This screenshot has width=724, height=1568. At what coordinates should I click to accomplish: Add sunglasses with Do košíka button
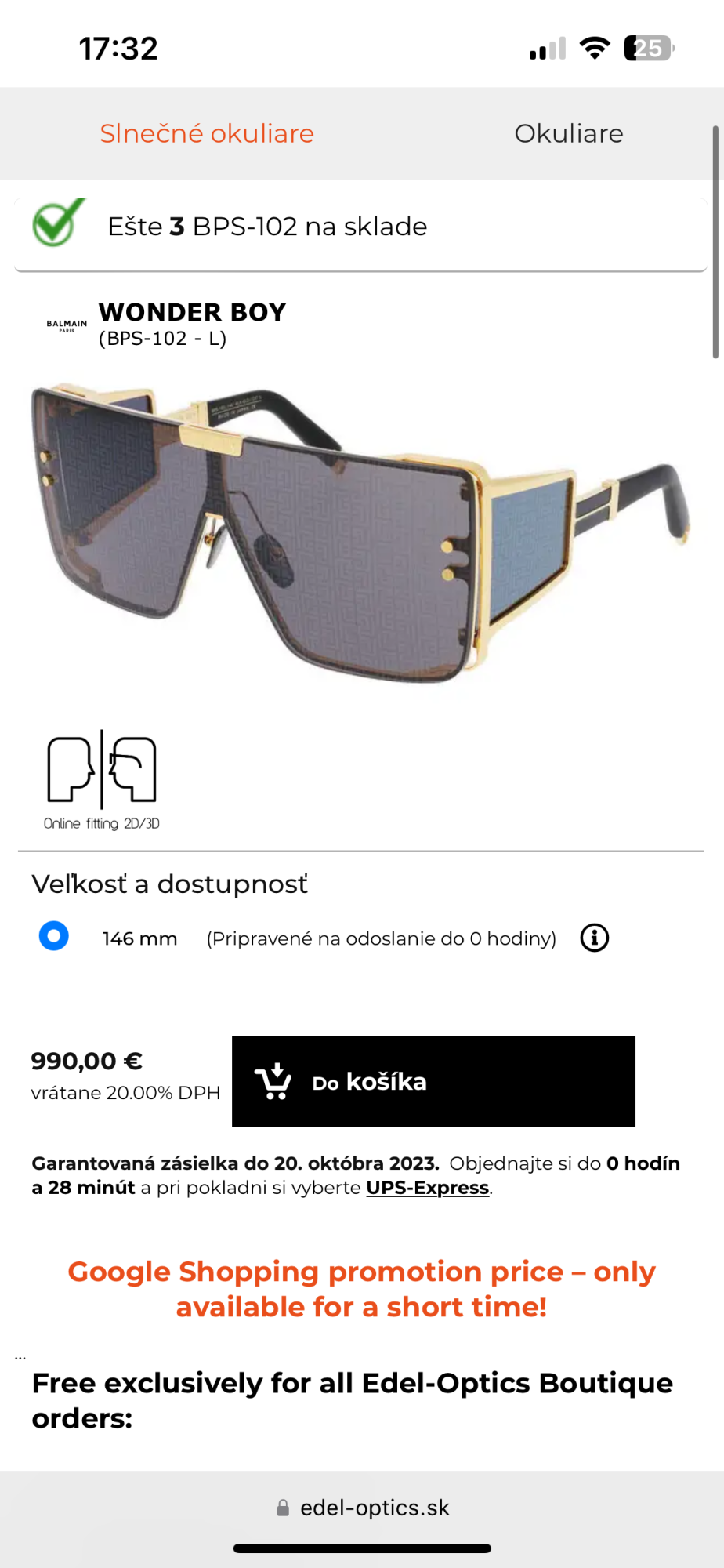[x=433, y=1082]
